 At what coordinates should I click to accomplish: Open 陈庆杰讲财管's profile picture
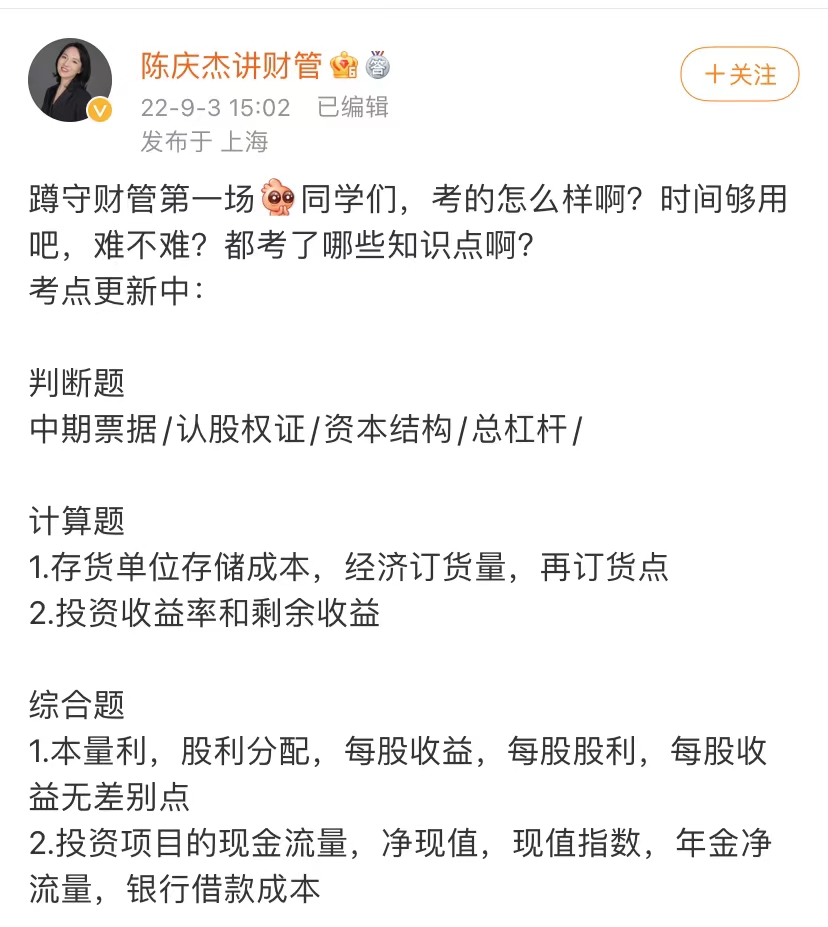[x=70, y=80]
